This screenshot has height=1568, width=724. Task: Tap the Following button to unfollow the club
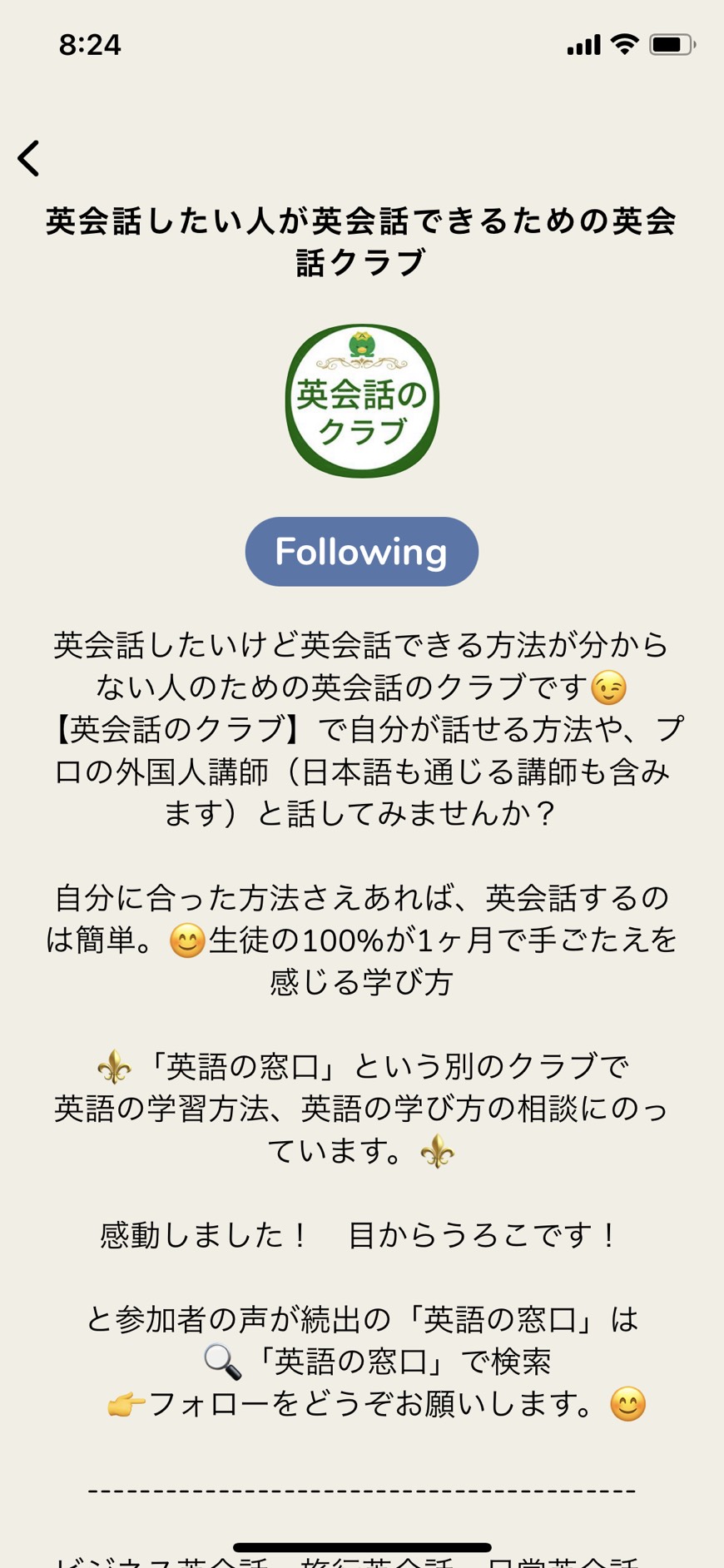point(362,552)
